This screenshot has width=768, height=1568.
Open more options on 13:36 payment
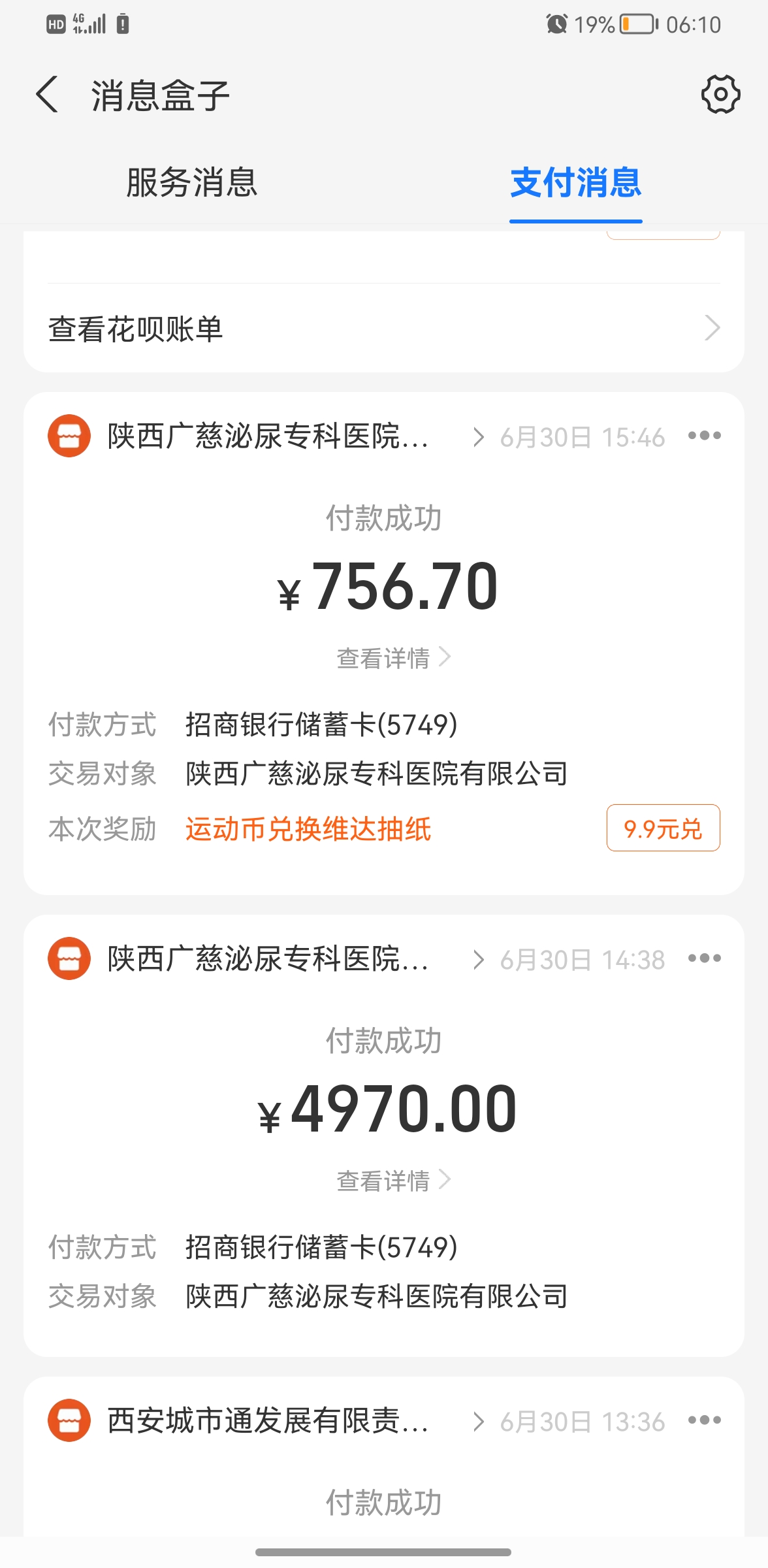705,1420
